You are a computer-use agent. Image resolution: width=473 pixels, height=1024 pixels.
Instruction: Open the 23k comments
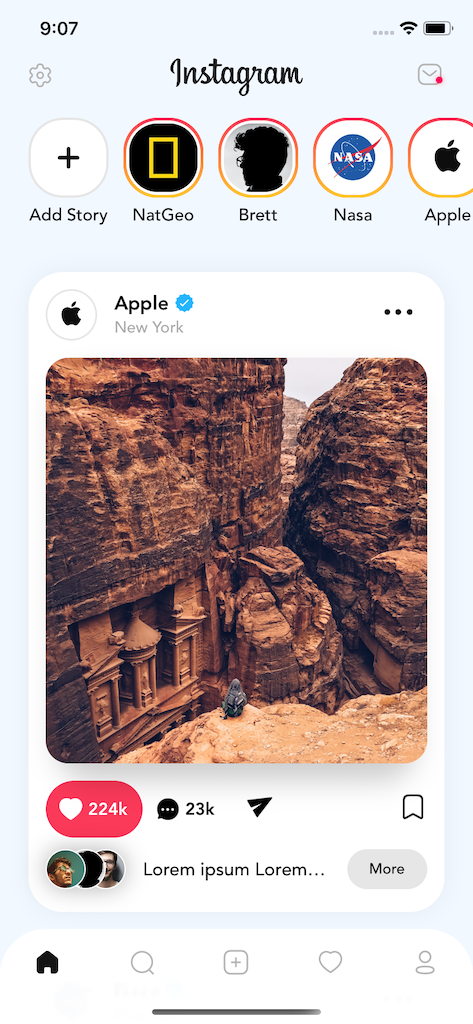point(186,810)
